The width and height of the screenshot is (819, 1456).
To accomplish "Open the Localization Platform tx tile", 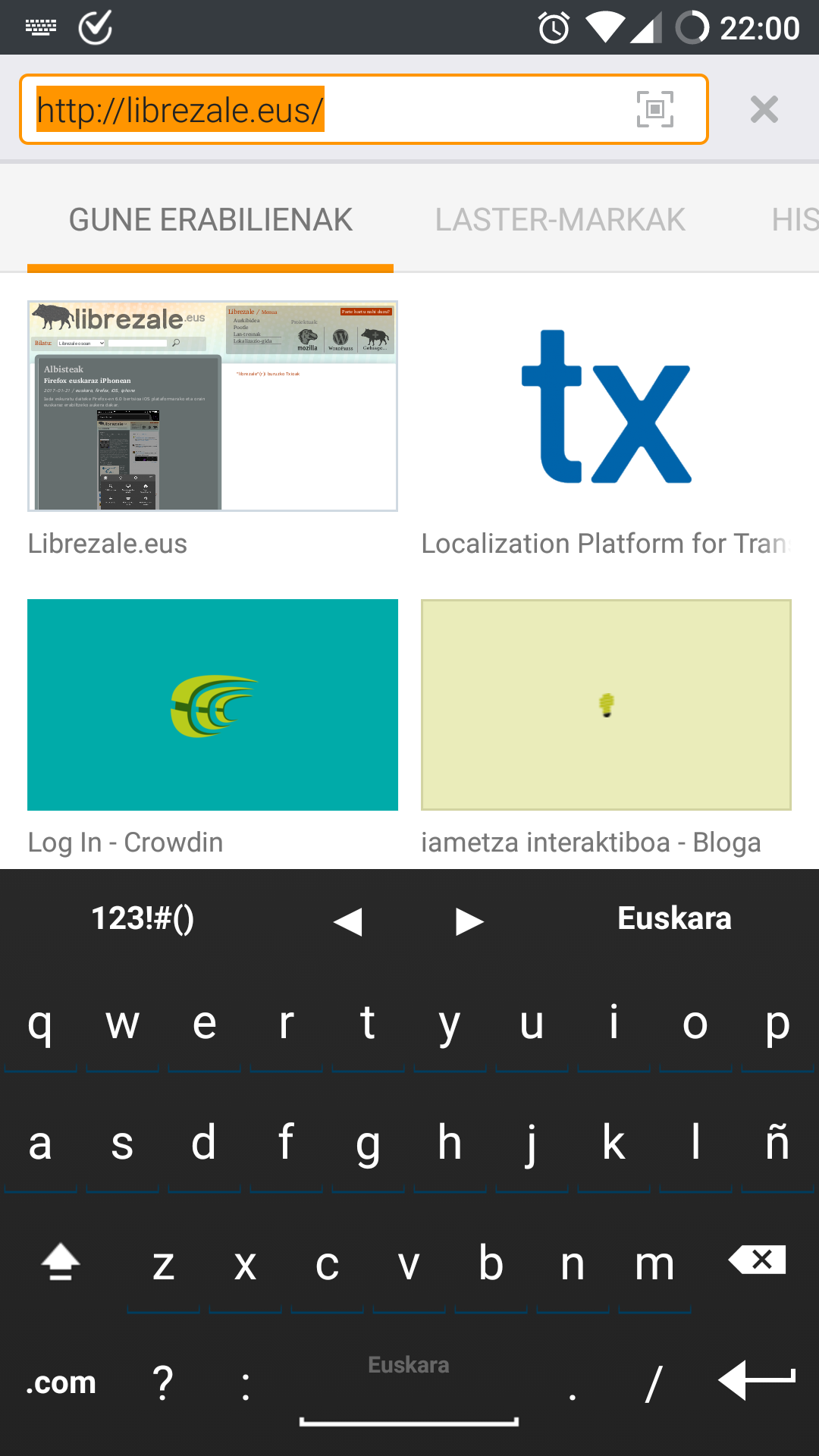I will tap(606, 406).
